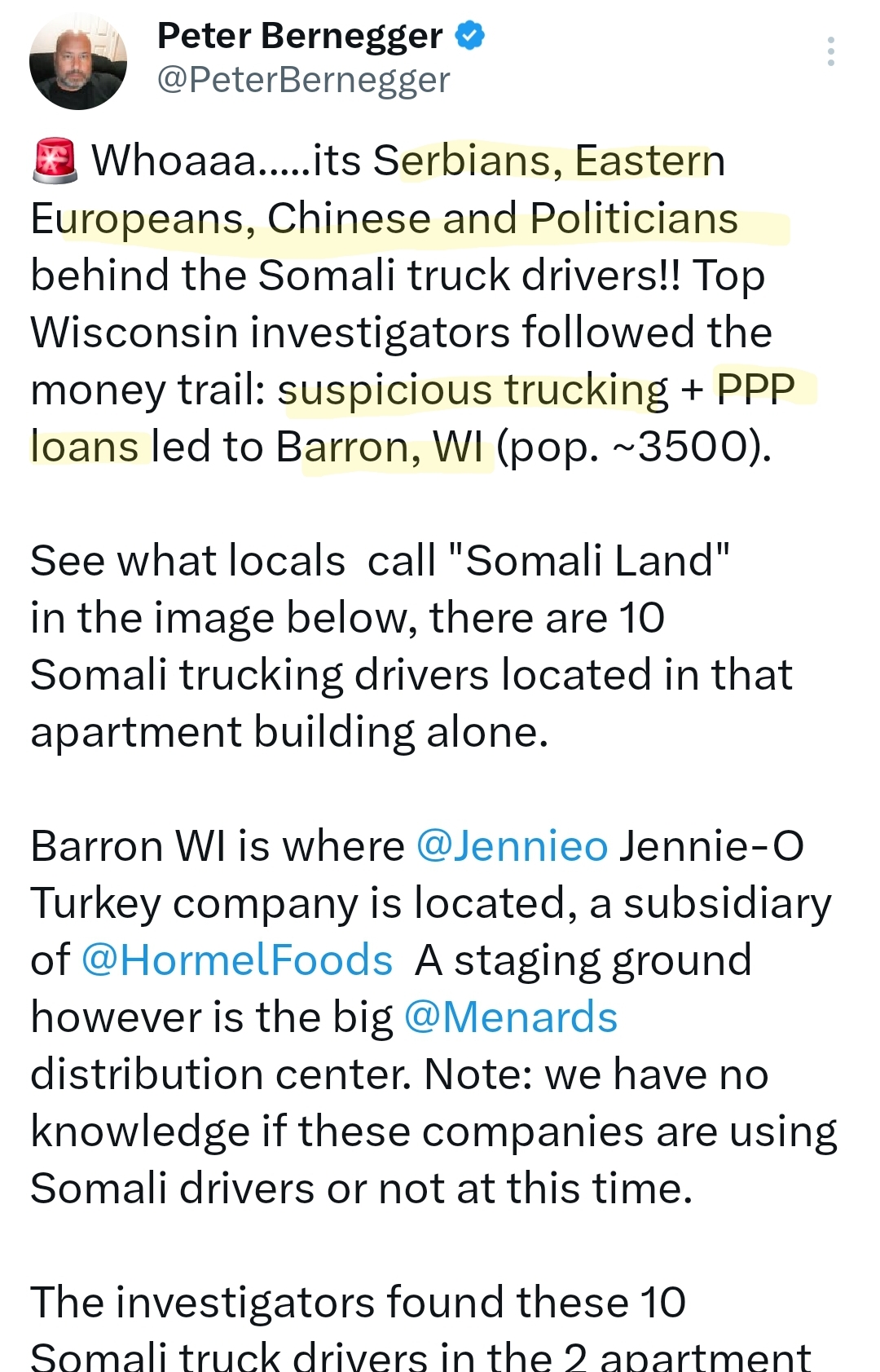This screenshot has height=1372, width=880.
Task: Open the @HormelFoods mention
Action: 237,960
